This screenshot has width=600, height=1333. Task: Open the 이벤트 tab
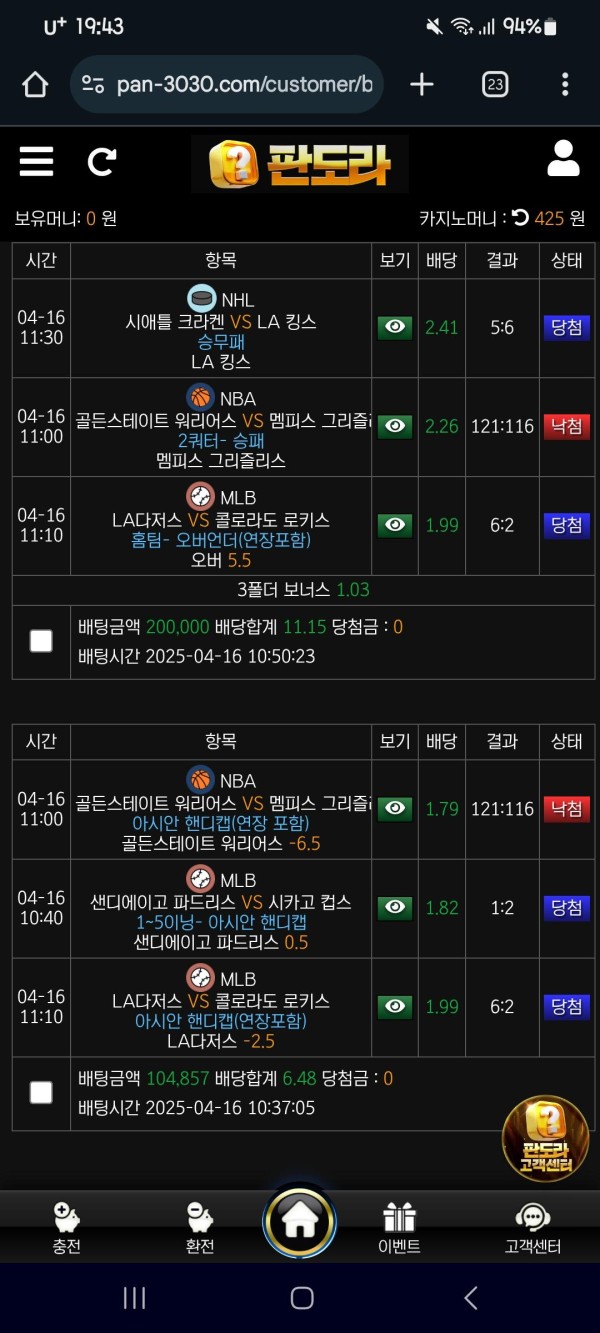click(399, 1227)
